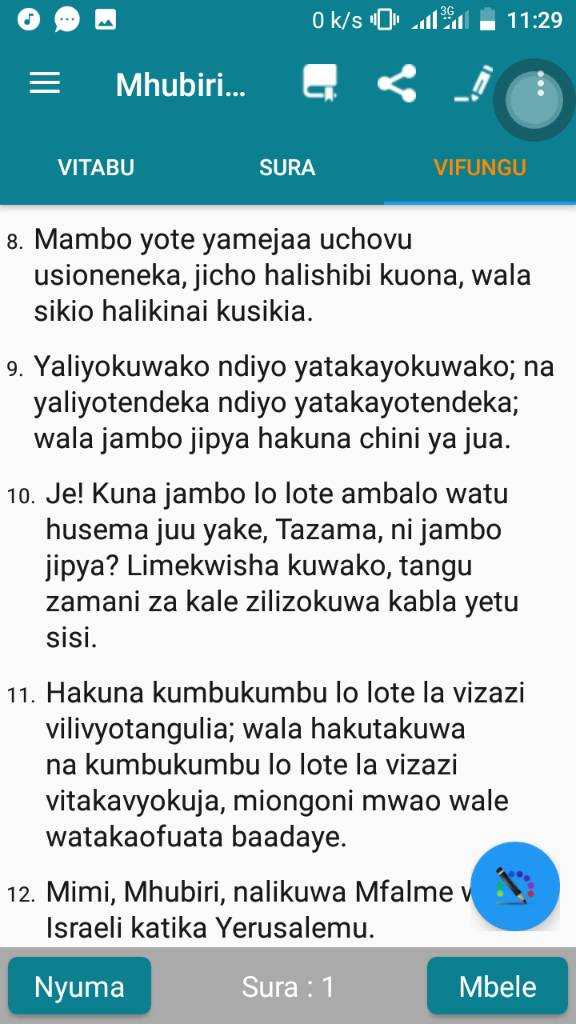Switch to the SURA tab
The image size is (576, 1024).
(x=287, y=167)
